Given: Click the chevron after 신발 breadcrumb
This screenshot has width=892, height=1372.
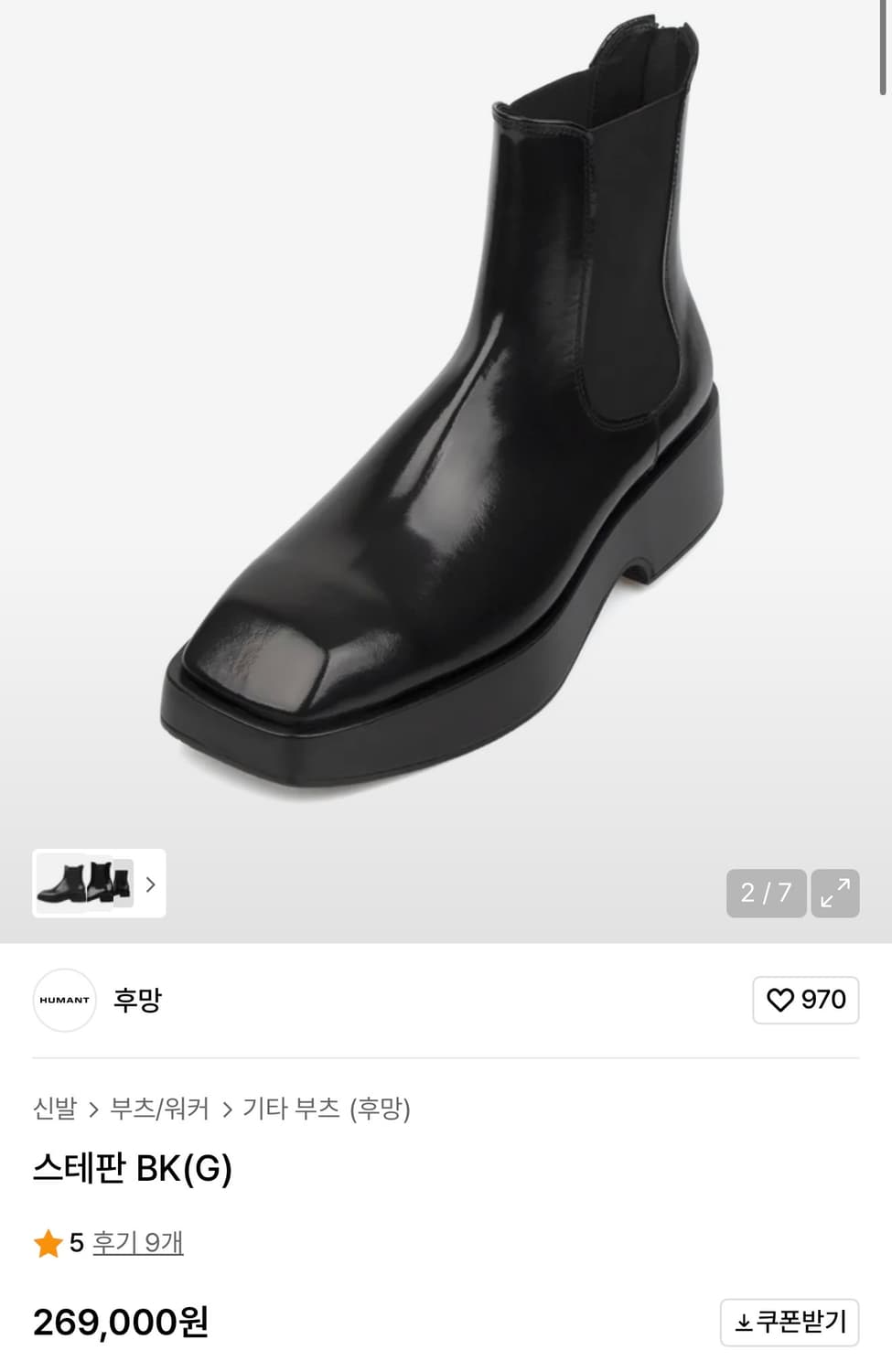Looking at the screenshot, I should [x=94, y=1109].
